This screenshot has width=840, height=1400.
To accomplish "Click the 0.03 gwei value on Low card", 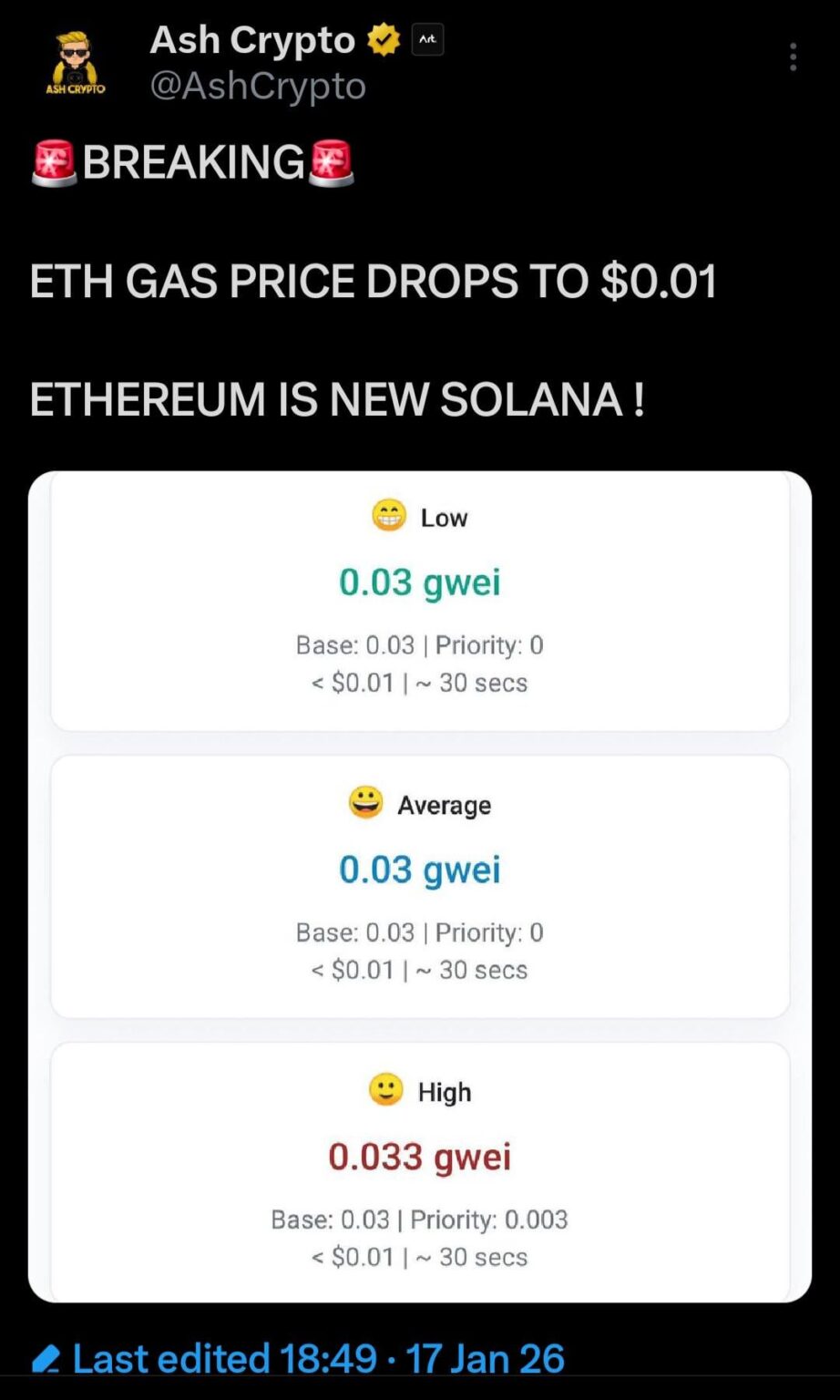I will (419, 582).
